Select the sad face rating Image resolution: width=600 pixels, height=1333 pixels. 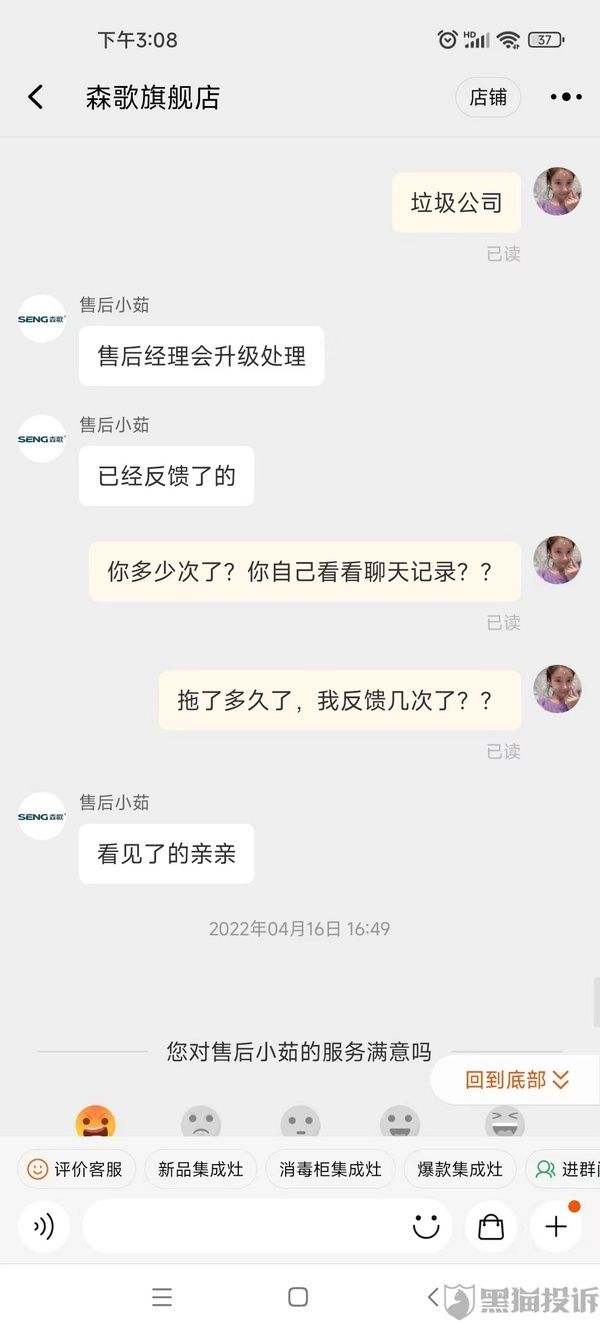[x=200, y=1124]
